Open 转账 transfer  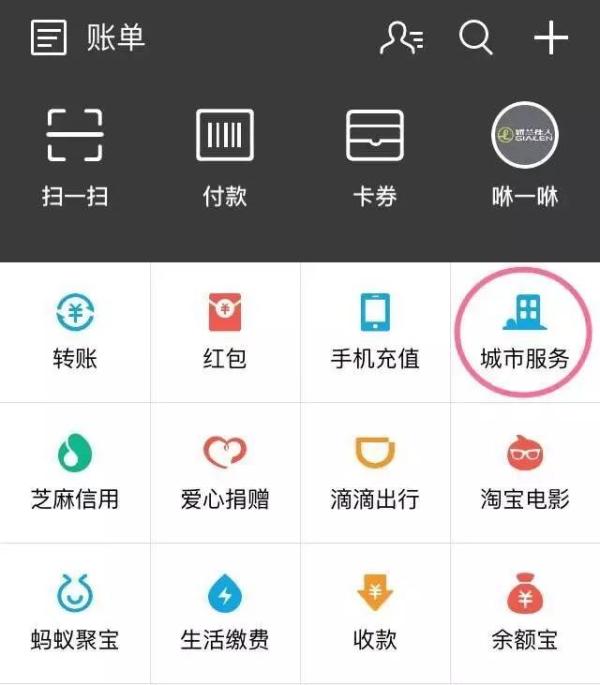coord(75,332)
